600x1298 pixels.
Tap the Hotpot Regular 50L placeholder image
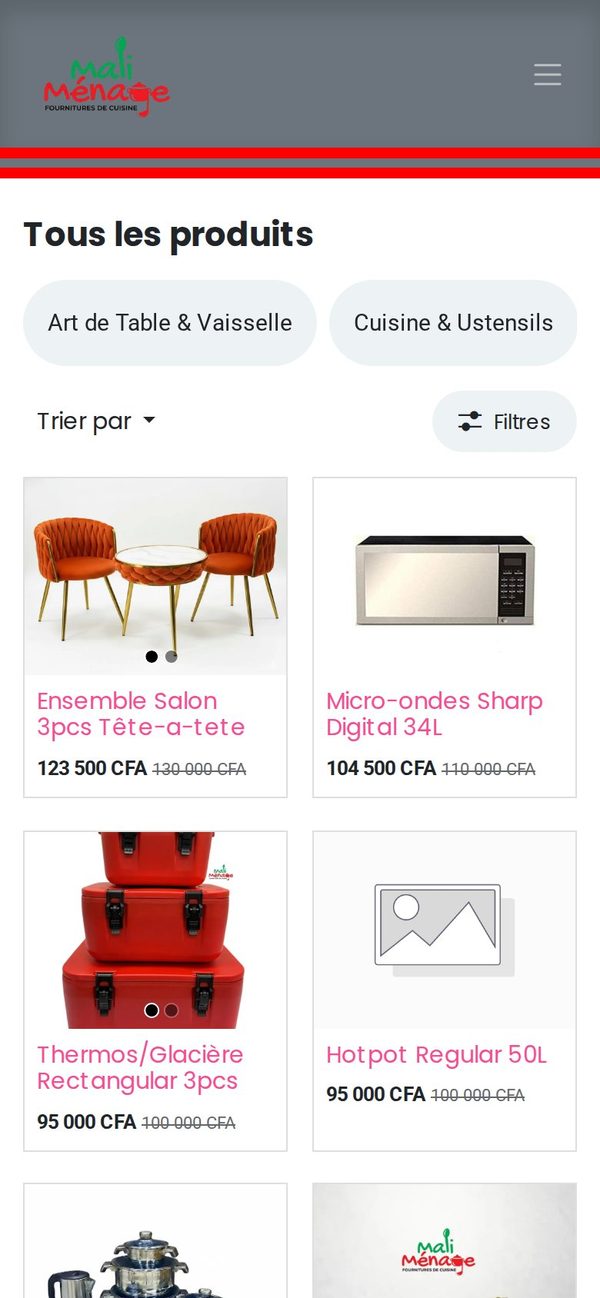[444, 930]
